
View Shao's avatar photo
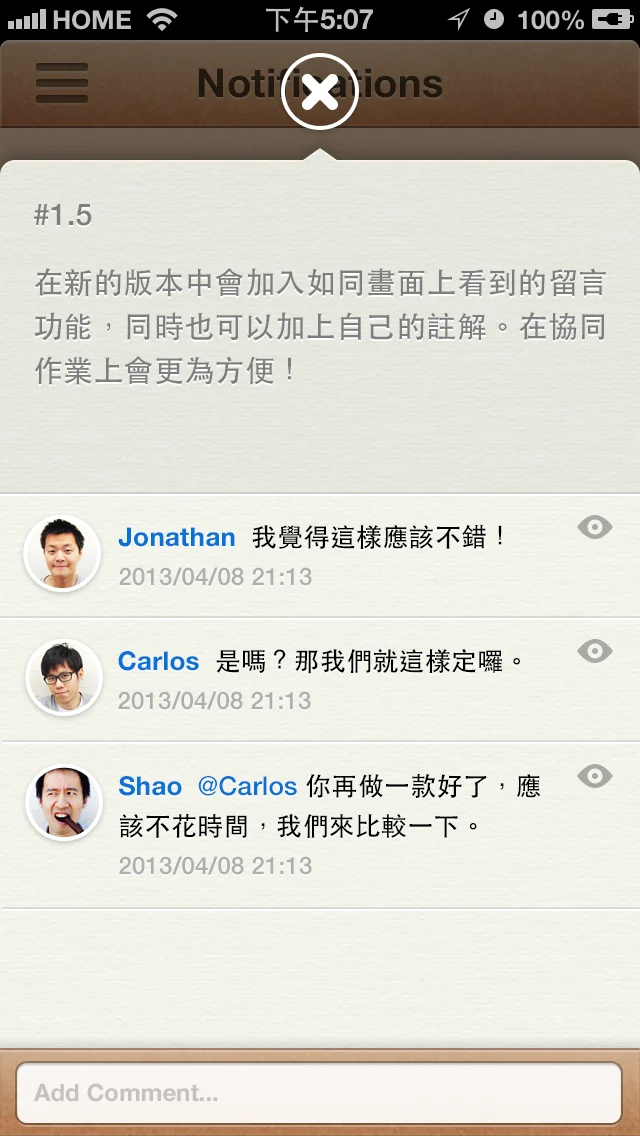[x=63, y=802]
